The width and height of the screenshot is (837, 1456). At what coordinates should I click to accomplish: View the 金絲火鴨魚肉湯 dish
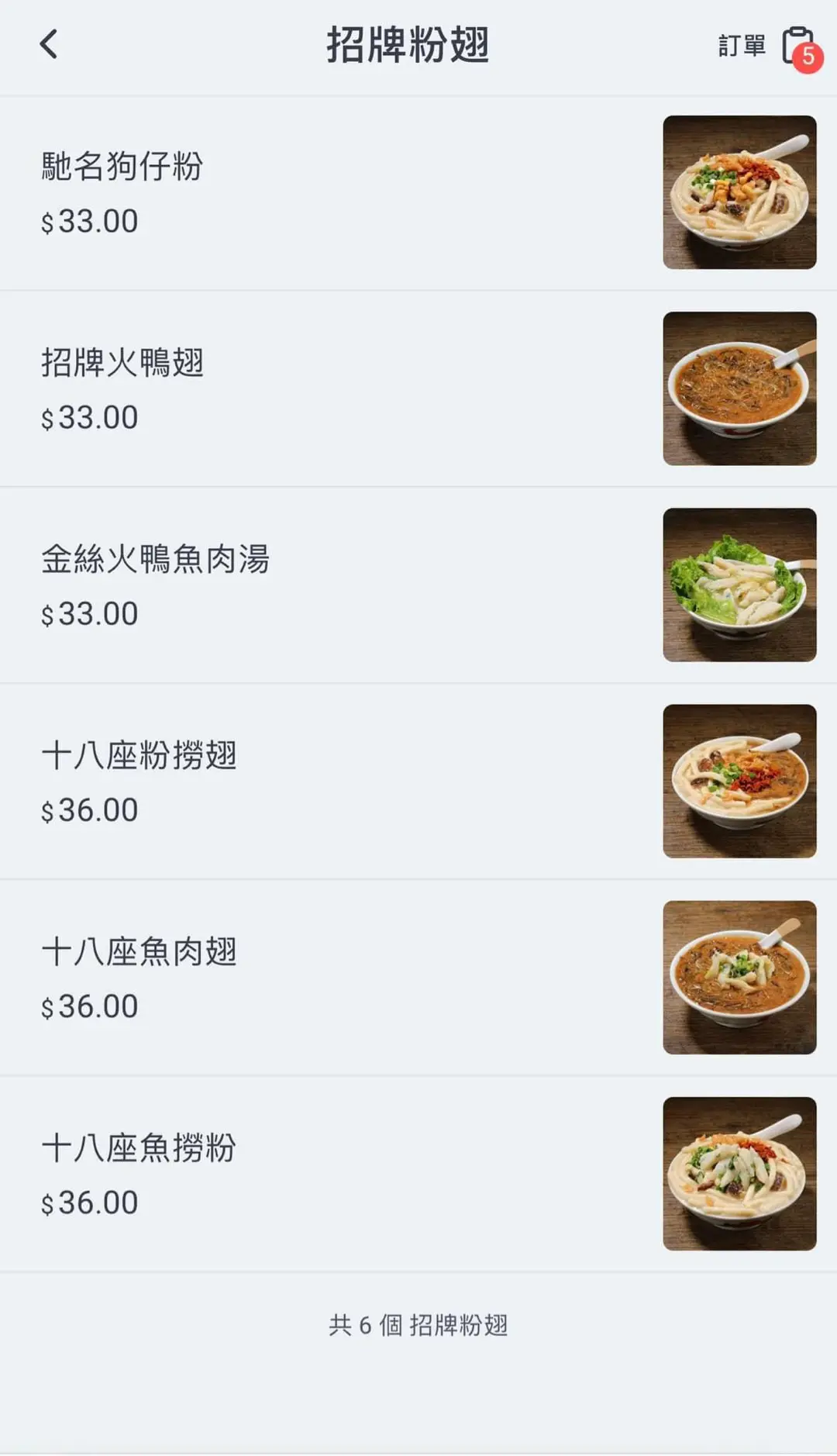coord(155,559)
